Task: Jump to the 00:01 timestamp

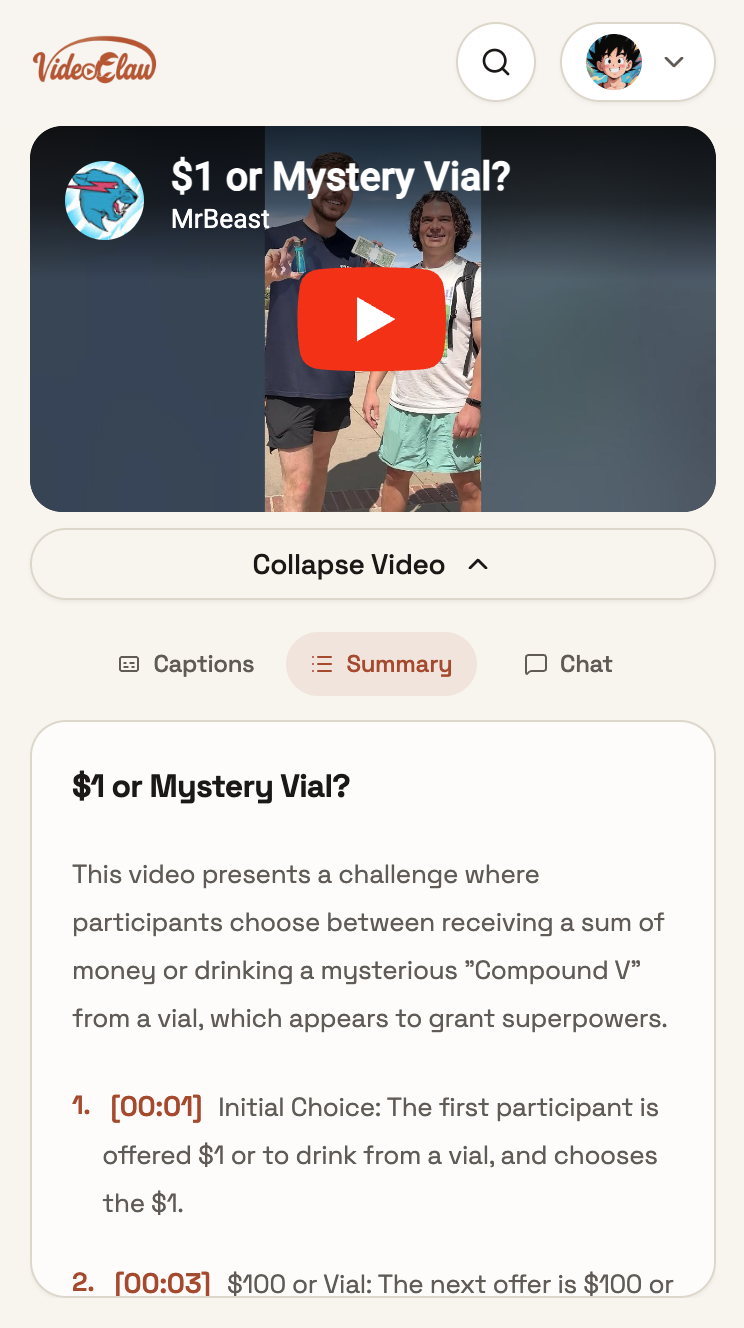Action: tap(156, 1107)
